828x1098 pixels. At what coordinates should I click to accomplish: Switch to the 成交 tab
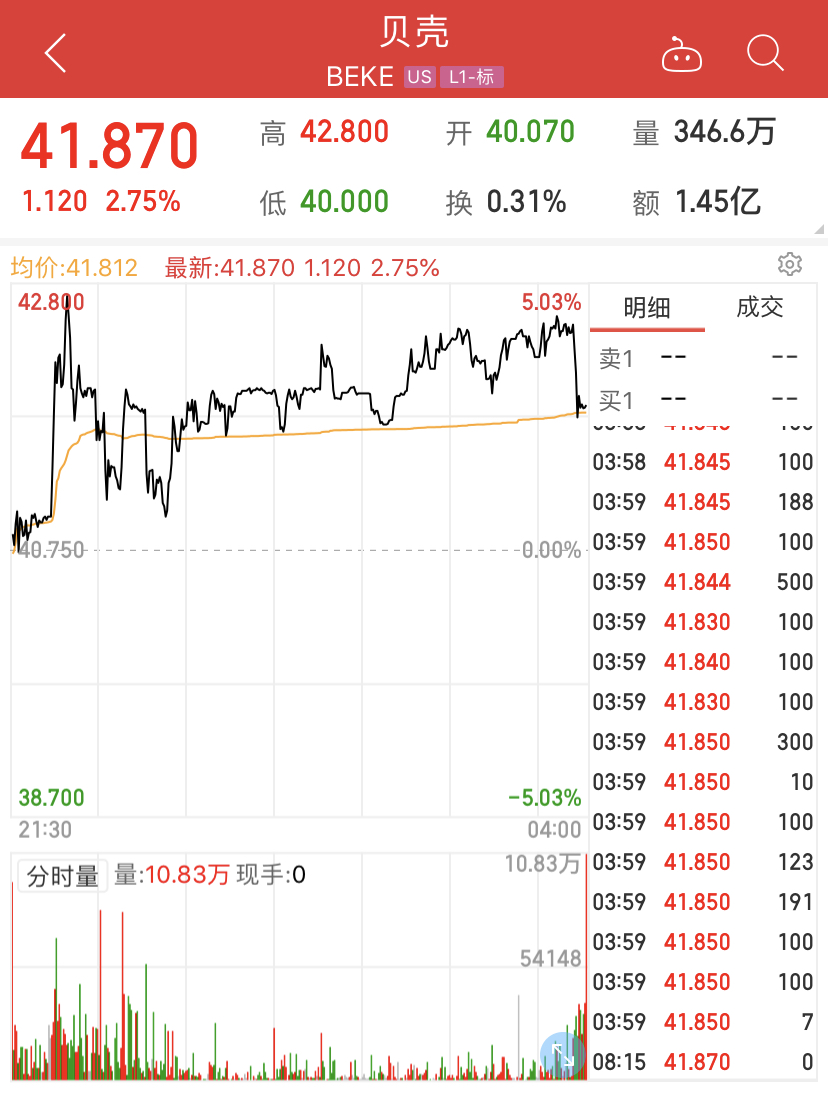759,308
